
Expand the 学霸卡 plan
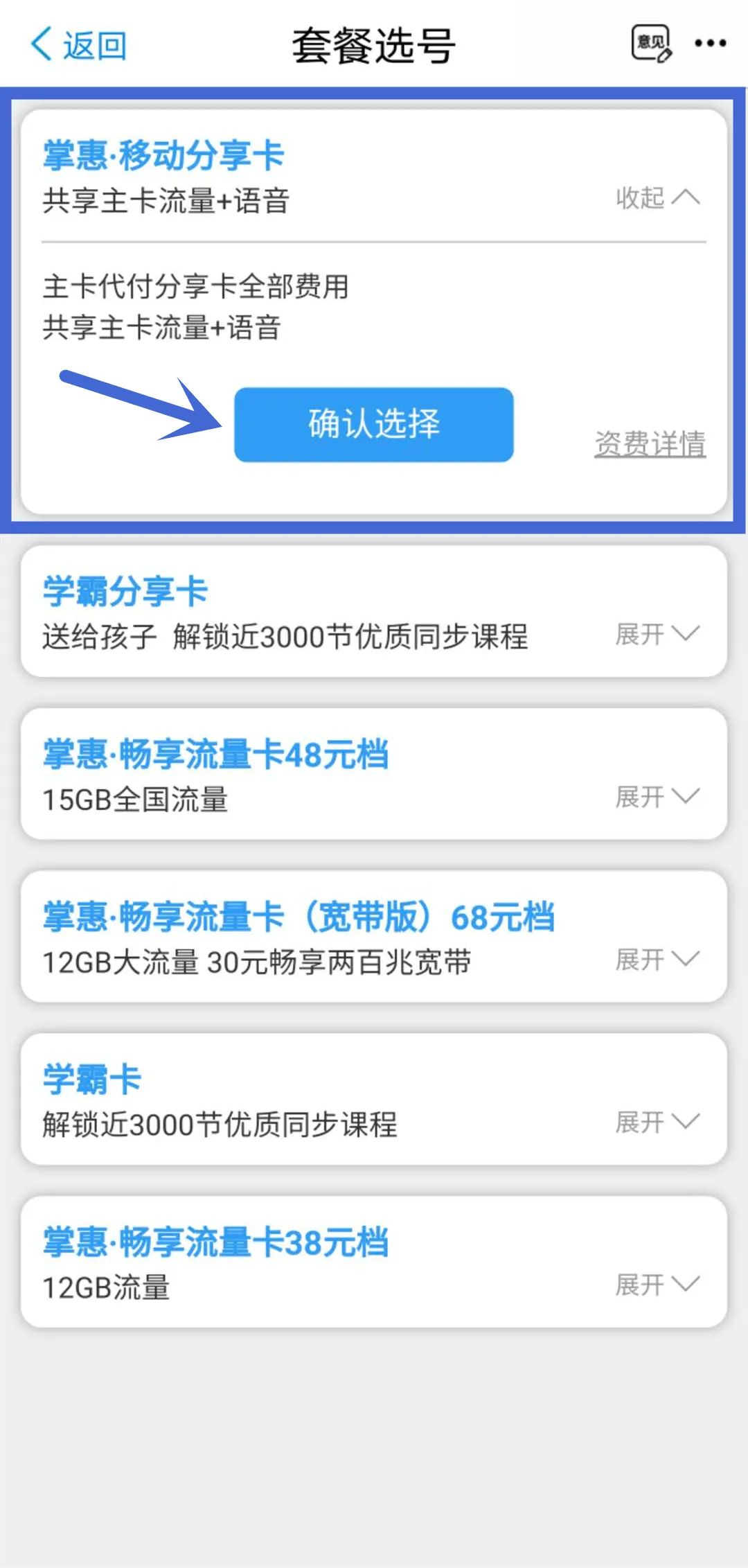658,1122
